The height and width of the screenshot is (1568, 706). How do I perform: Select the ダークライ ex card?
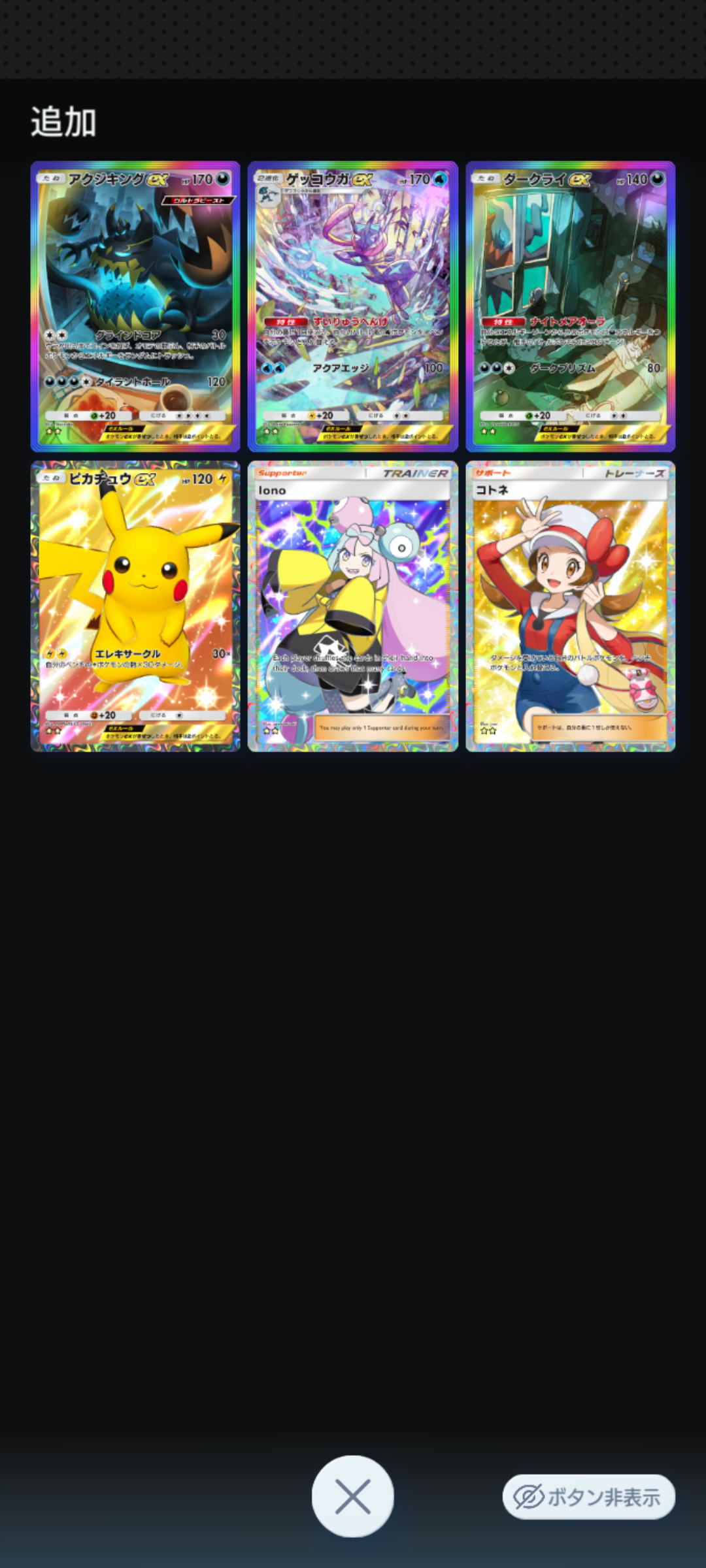tap(570, 306)
